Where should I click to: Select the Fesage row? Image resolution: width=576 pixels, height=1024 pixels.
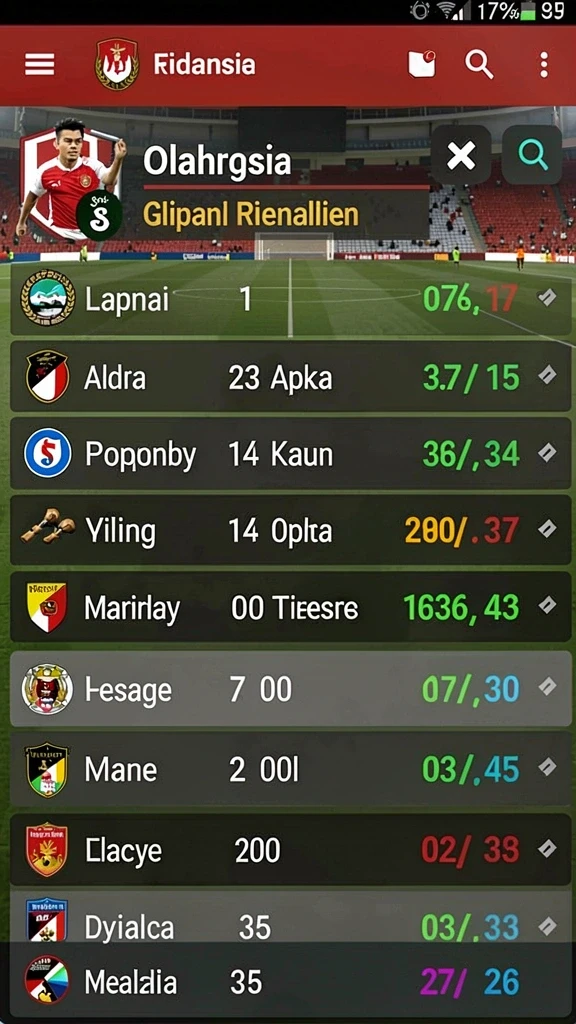coord(291,689)
